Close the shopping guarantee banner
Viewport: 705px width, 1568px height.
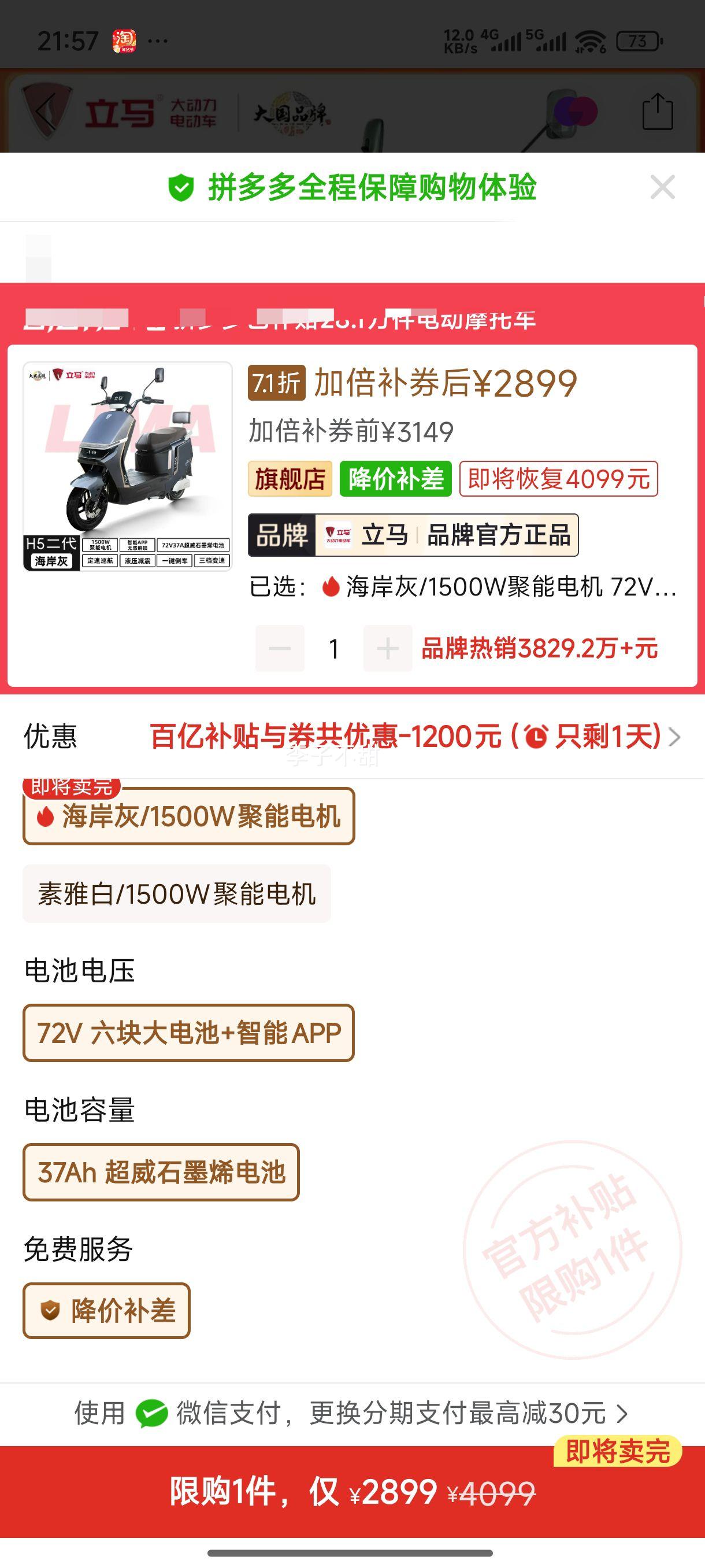tap(663, 187)
